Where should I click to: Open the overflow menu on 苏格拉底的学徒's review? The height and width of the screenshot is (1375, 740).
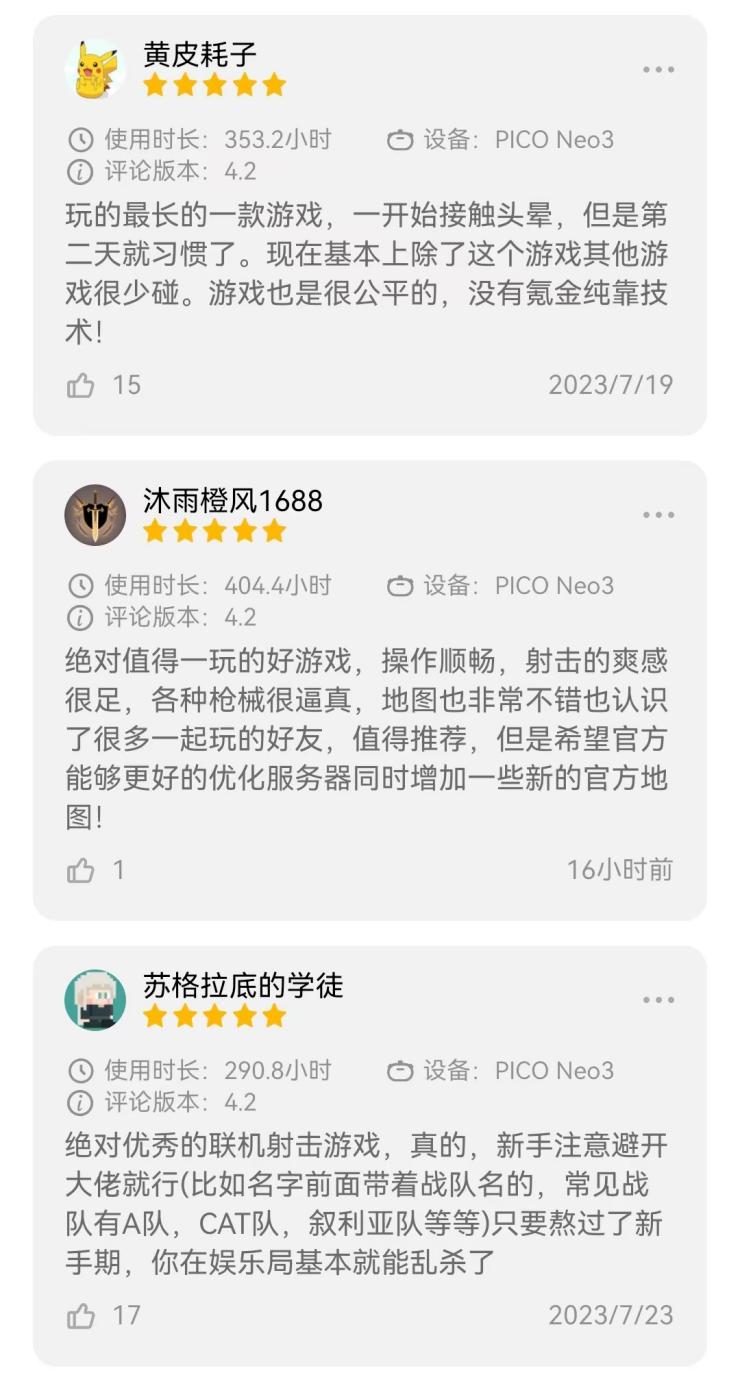(658, 1000)
